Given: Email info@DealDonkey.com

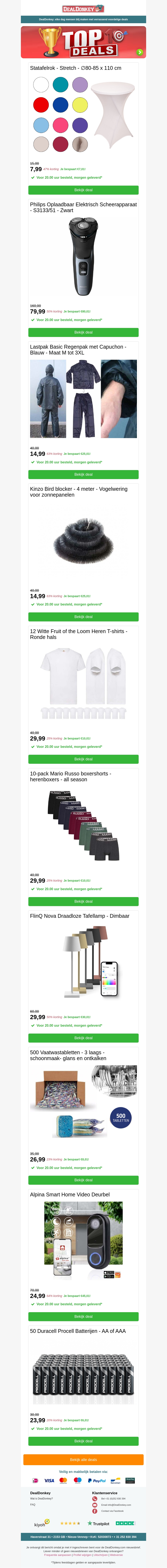Looking at the screenshot, I should (115, 1505).
